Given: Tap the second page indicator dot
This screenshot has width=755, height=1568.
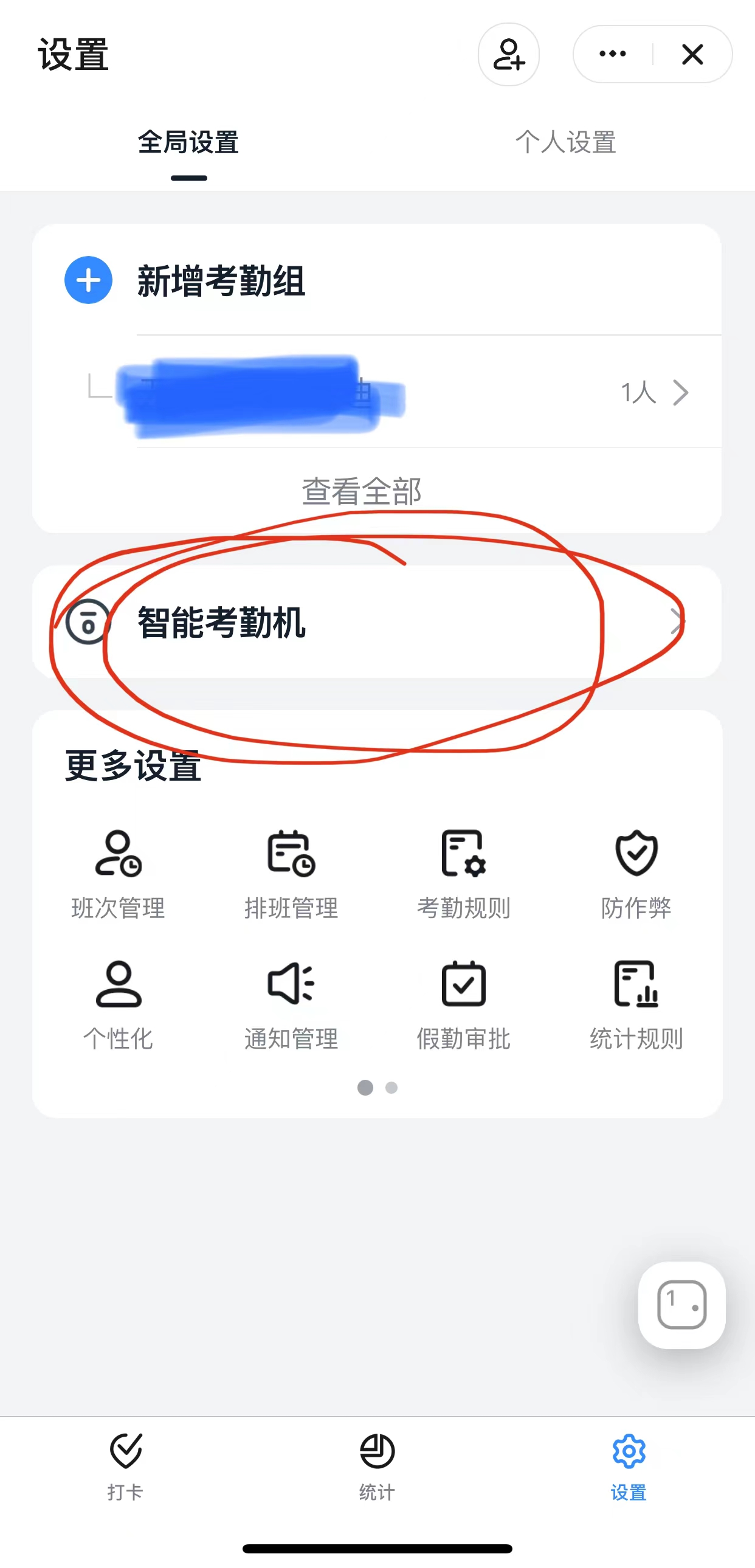Looking at the screenshot, I should click(390, 1088).
